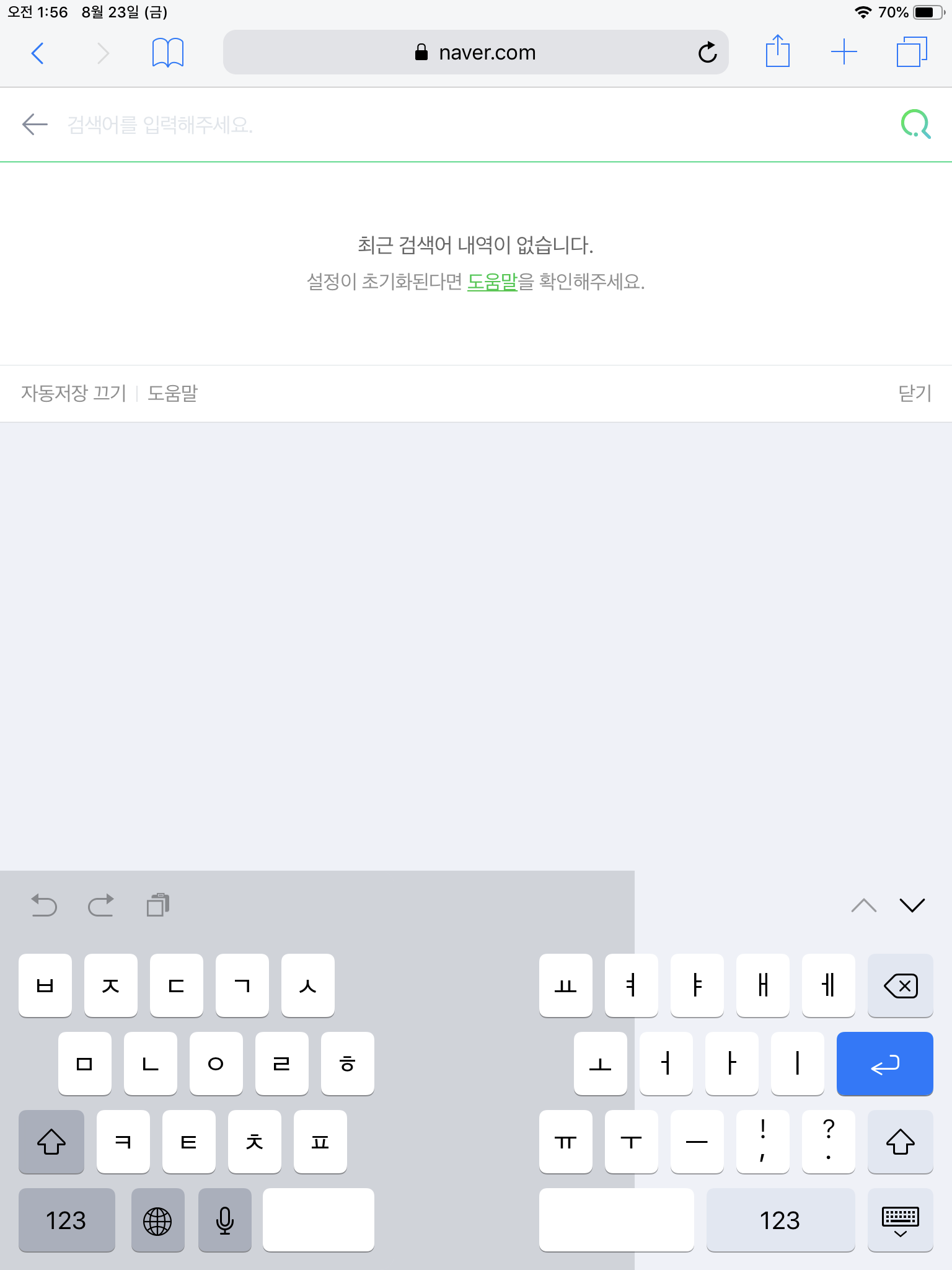Focus the search keyword input field
952x1270 pixels.
(x=434, y=125)
